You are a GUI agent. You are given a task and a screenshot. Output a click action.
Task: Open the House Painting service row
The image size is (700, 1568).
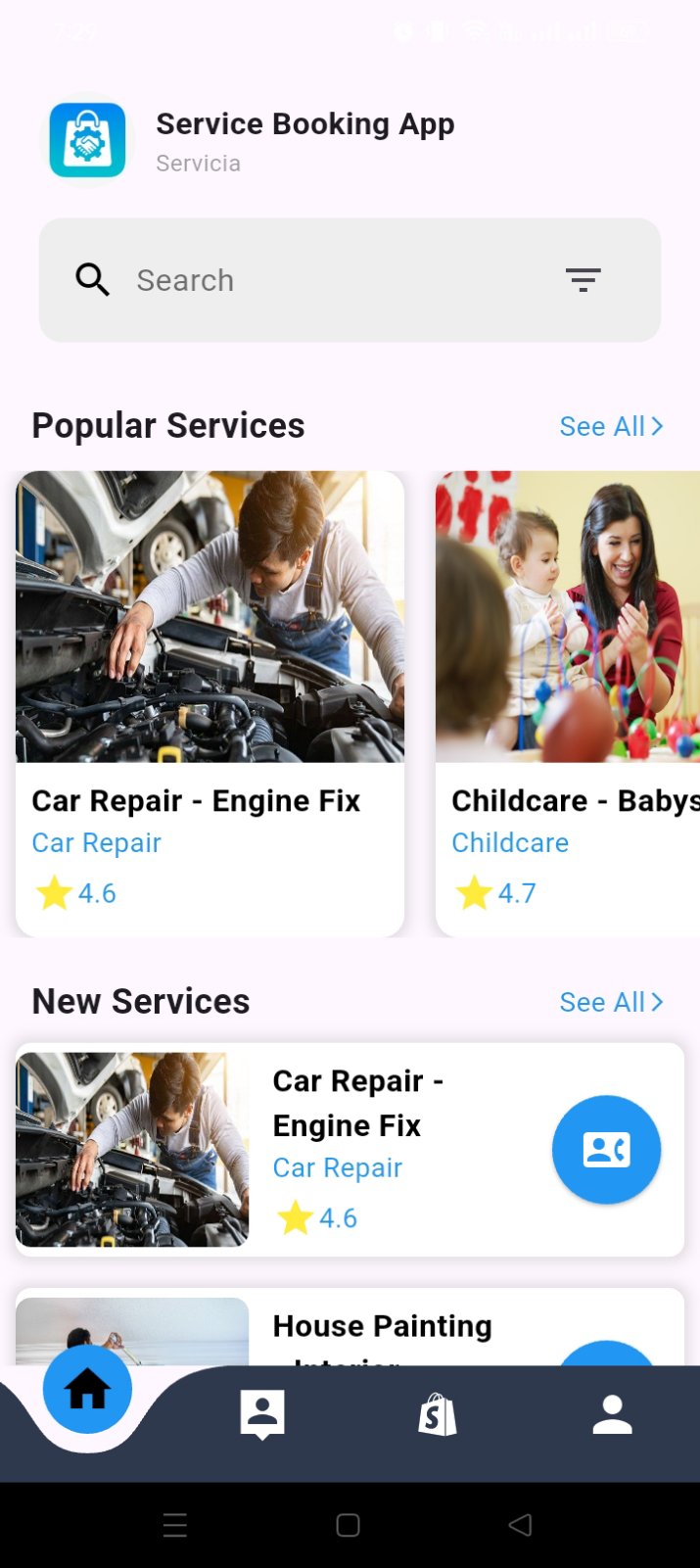point(382,1326)
